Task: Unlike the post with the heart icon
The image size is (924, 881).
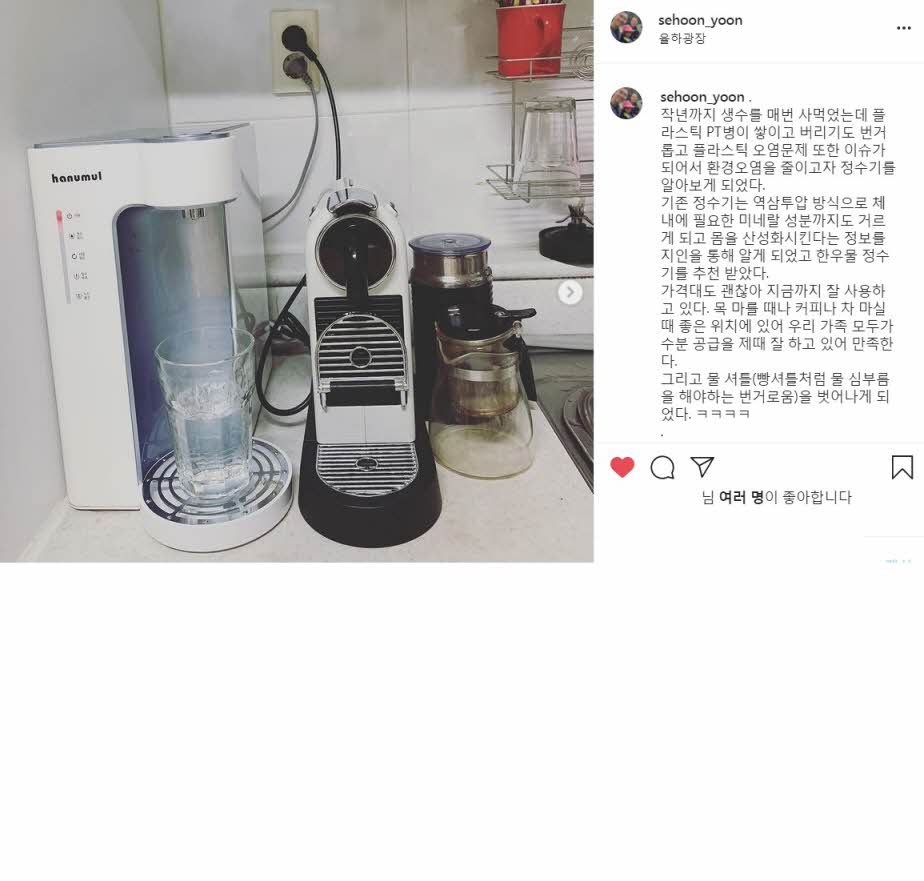Action: coord(622,467)
